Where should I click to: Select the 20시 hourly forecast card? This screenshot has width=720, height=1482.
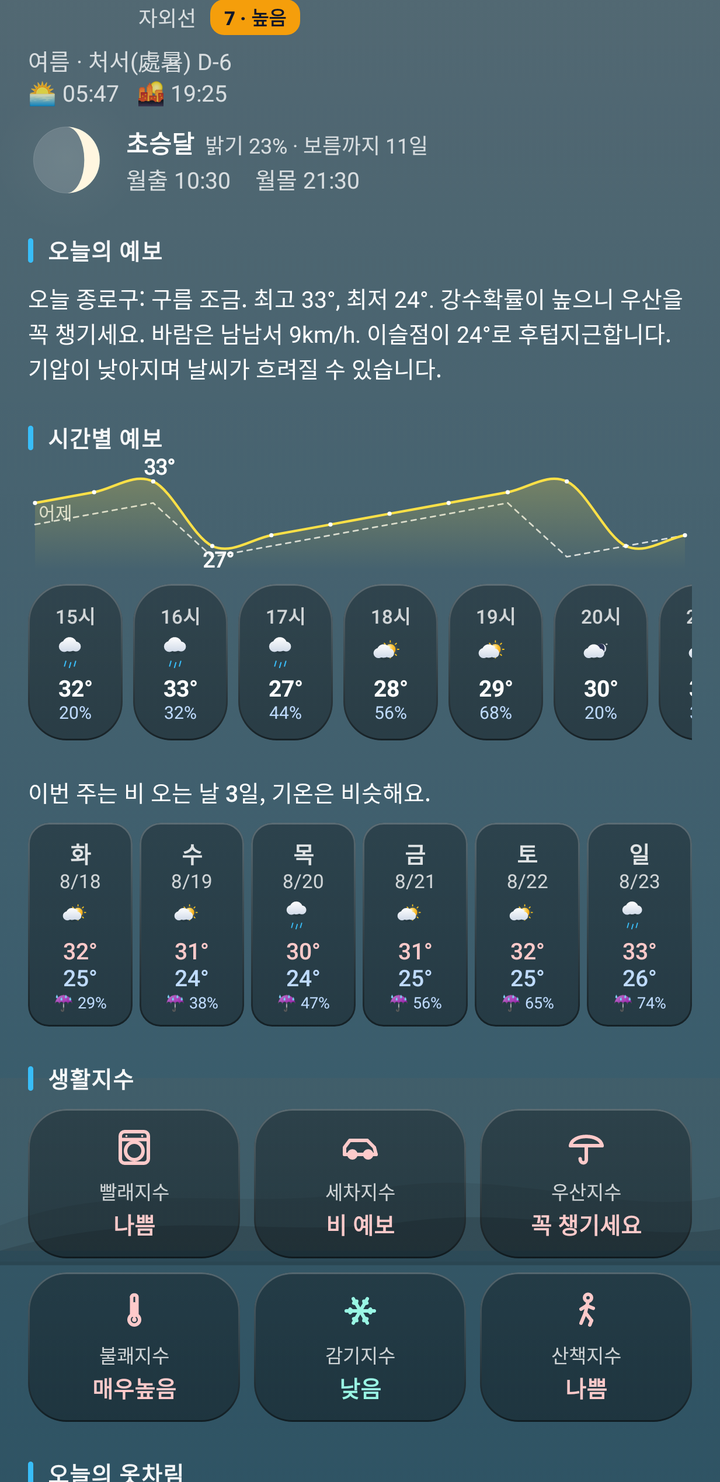pyautogui.click(x=600, y=662)
